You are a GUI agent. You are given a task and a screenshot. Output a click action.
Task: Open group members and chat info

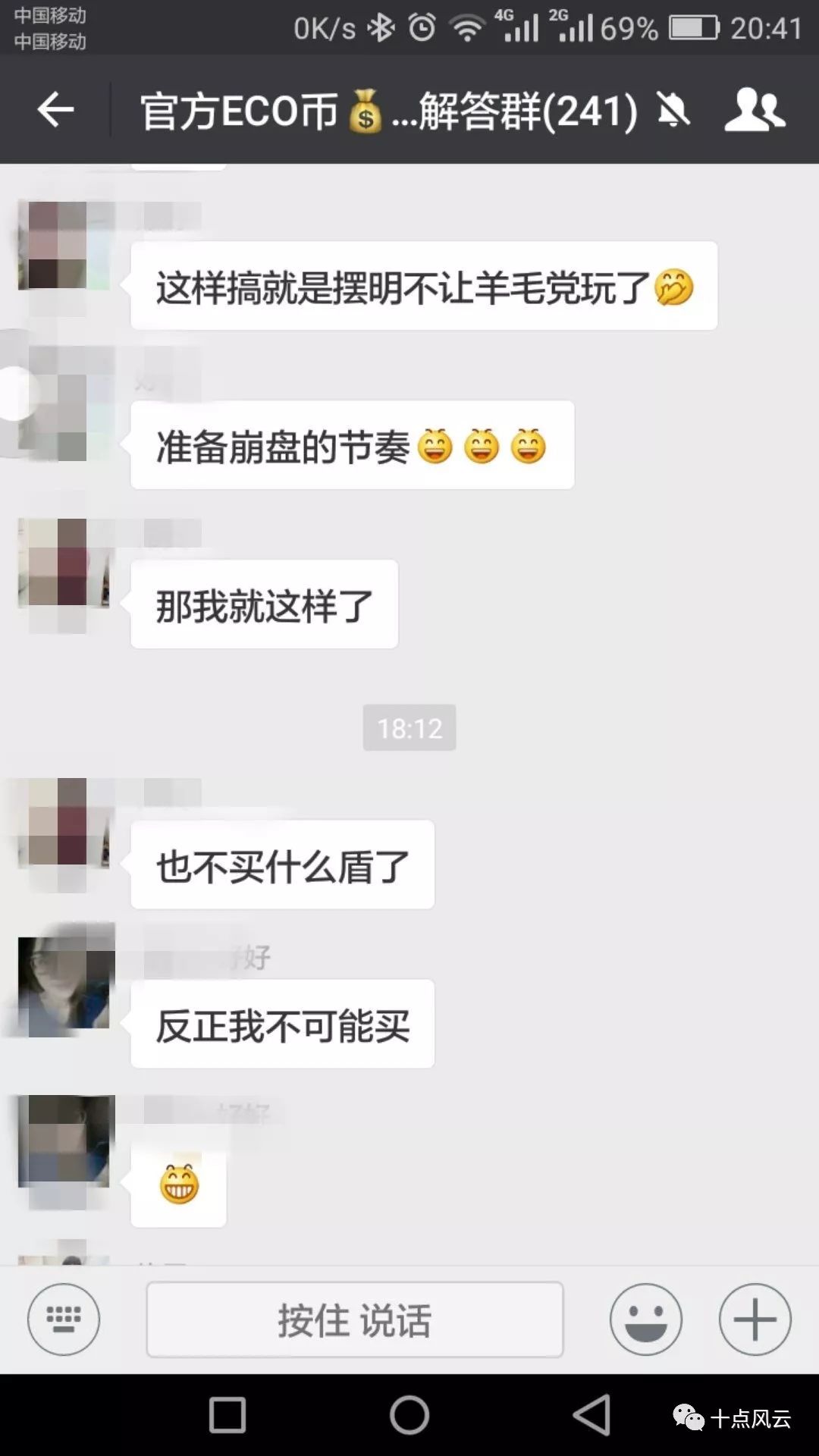(x=754, y=111)
